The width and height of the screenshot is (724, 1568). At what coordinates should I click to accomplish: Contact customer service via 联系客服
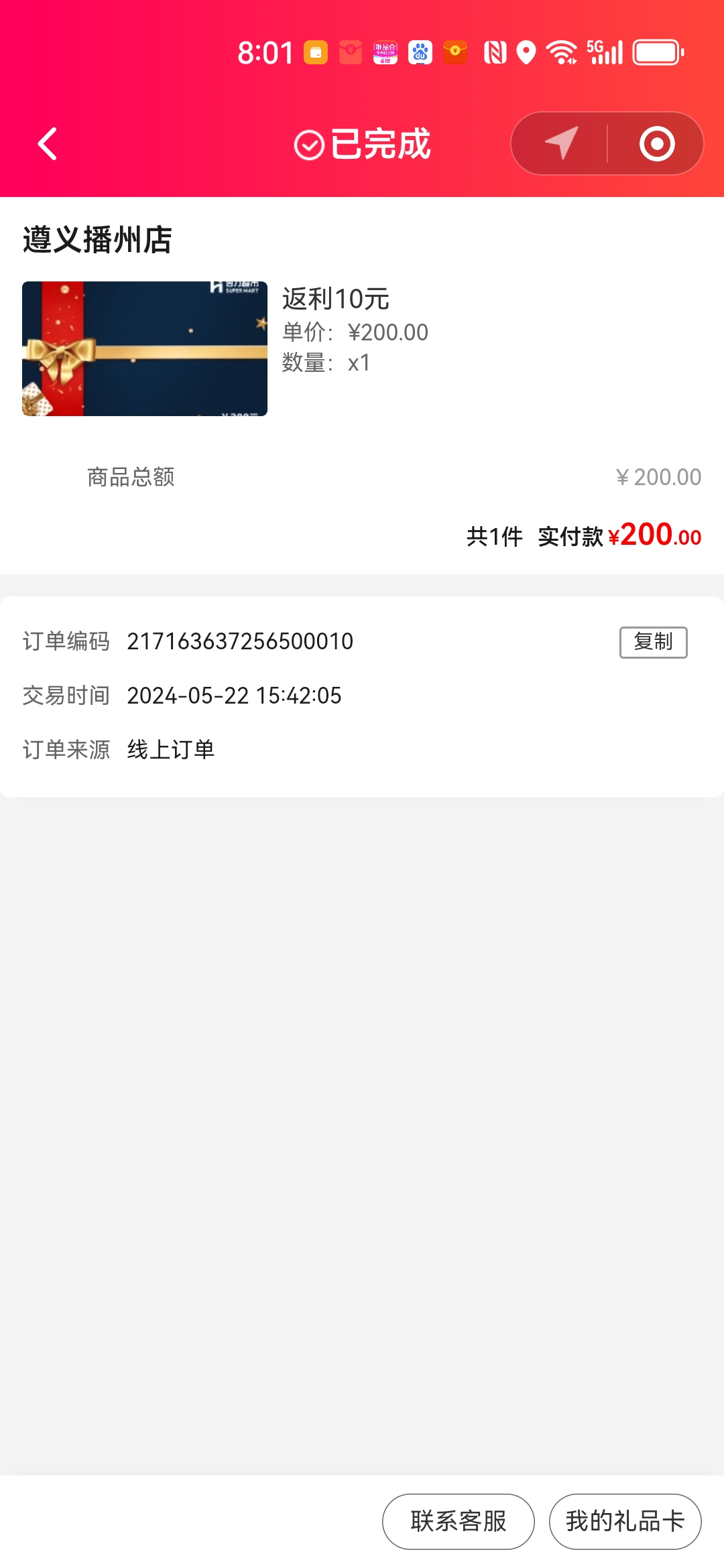click(x=459, y=1521)
